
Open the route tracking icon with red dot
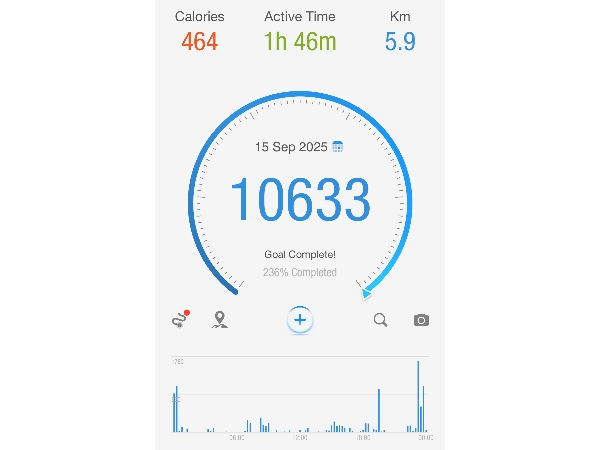tap(180, 320)
